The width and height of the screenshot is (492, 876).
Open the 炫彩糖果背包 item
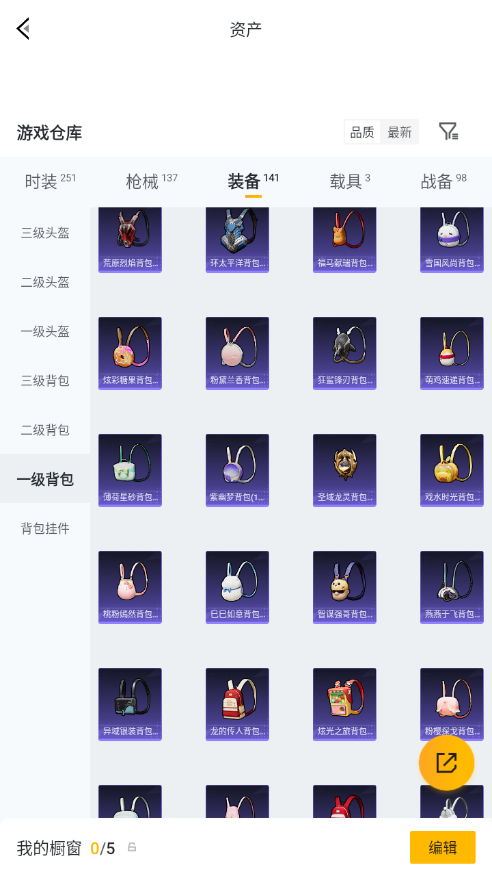pyautogui.click(x=130, y=353)
